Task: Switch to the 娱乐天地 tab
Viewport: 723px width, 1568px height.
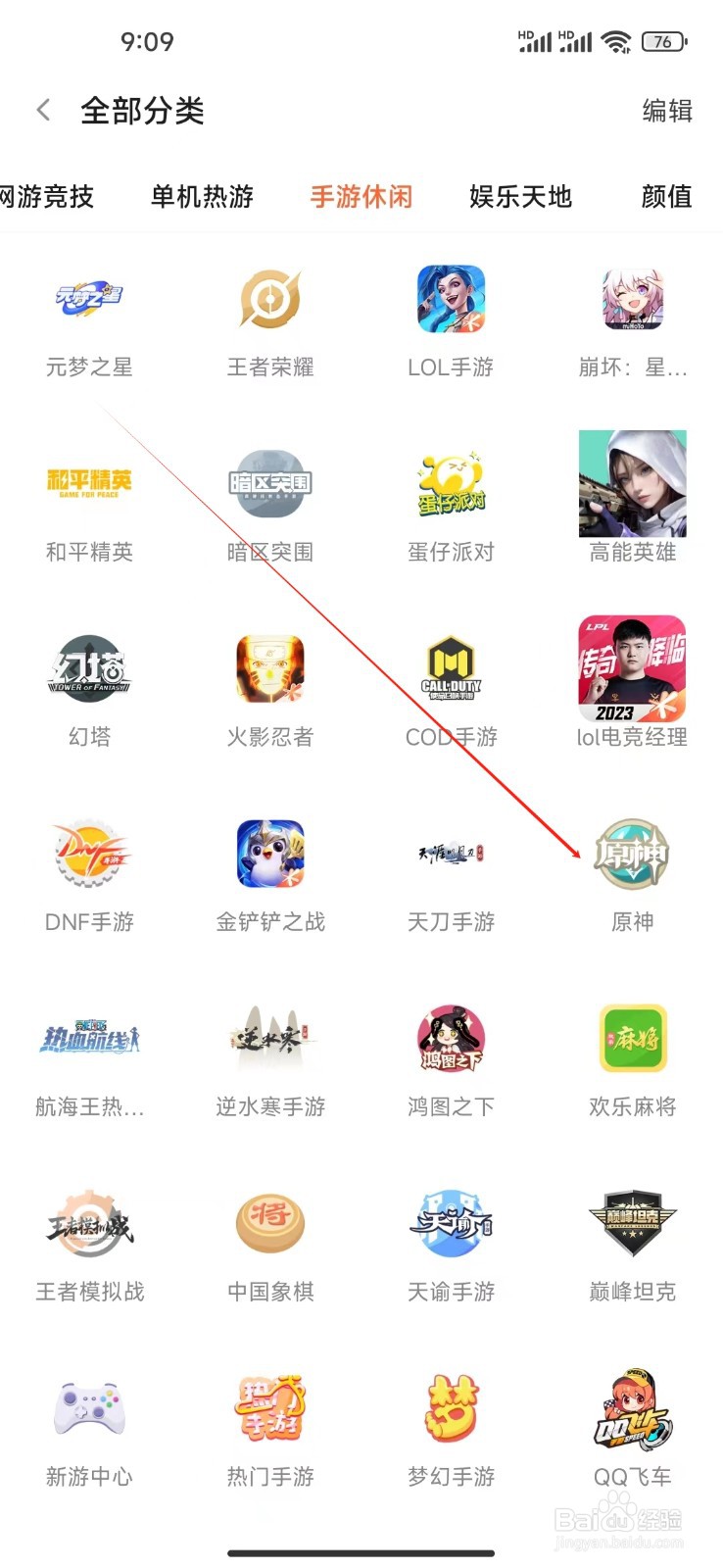Action: tap(520, 197)
